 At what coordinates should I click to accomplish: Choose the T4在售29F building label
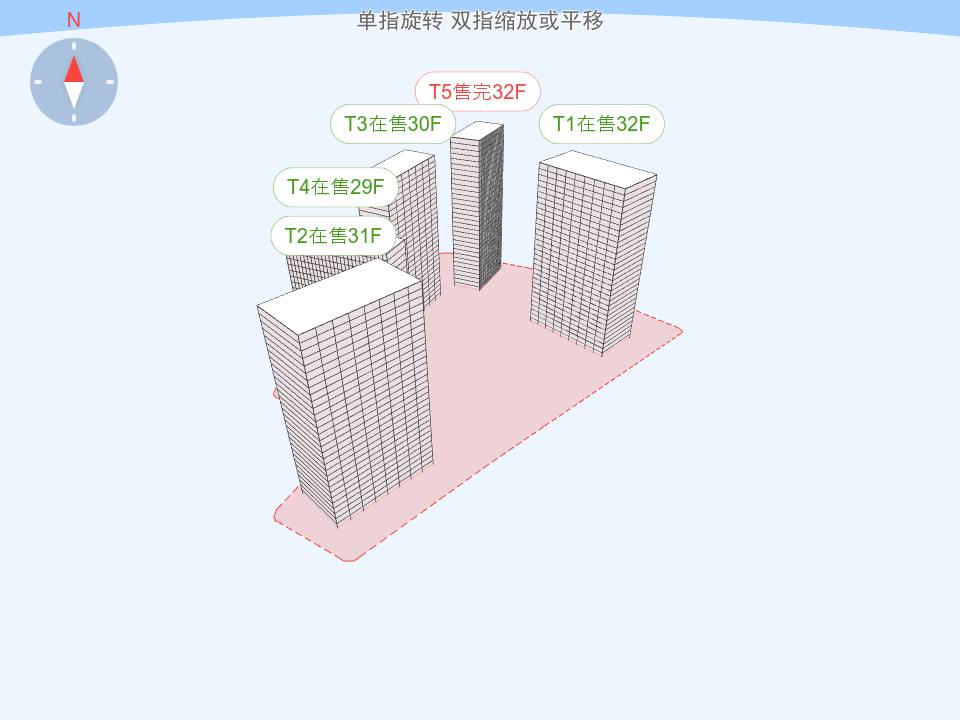click(x=336, y=187)
